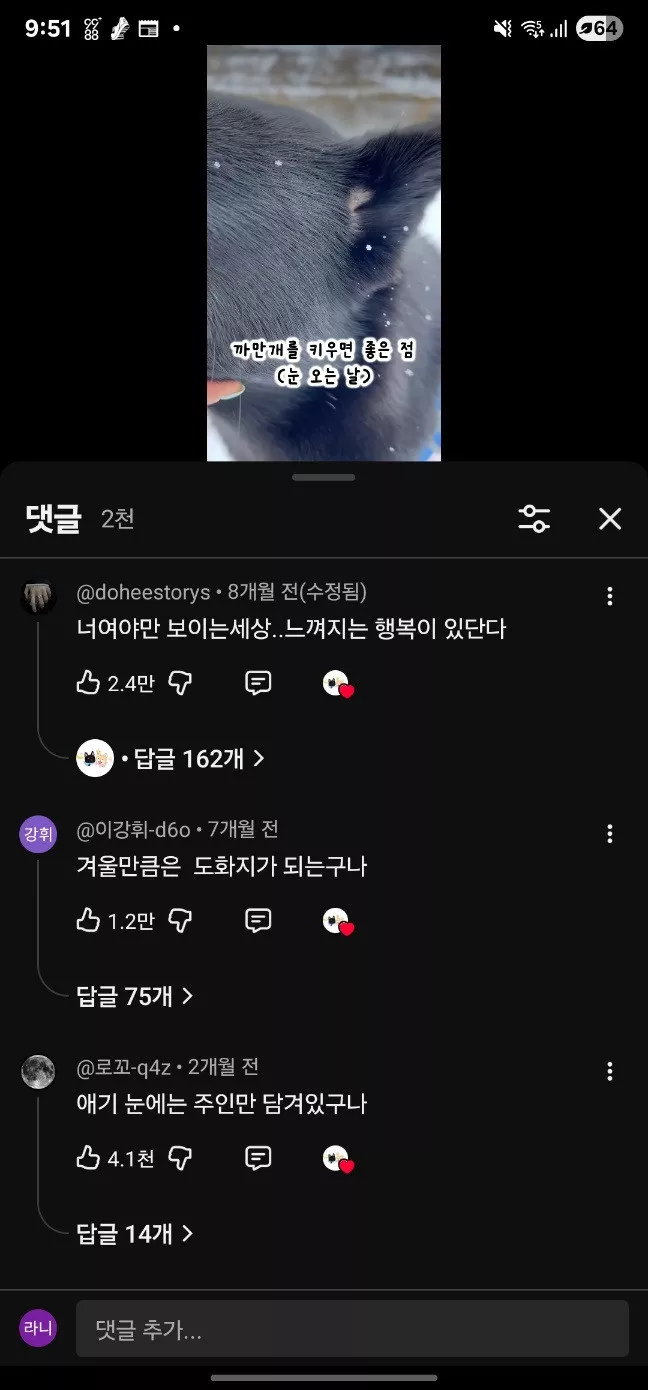Open more options for @이강휘-d6o comment

pyautogui.click(x=609, y=834)
